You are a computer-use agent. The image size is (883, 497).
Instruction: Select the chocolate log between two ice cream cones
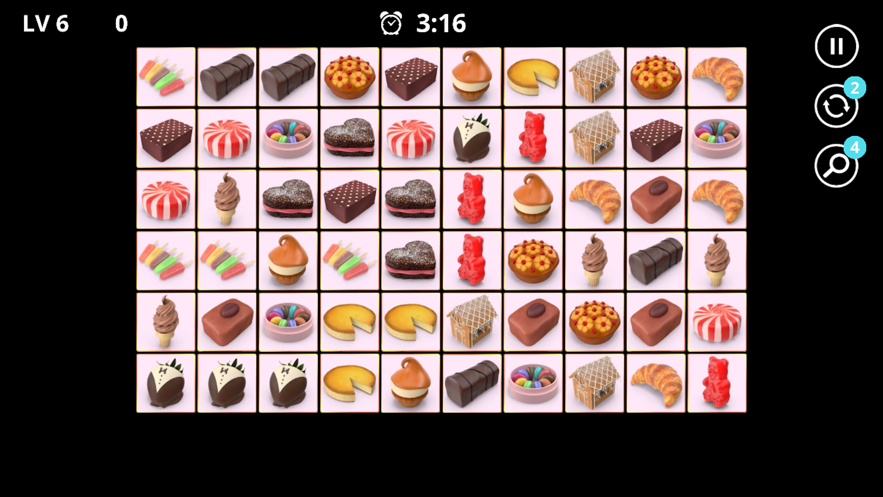[x=656, y=260]
